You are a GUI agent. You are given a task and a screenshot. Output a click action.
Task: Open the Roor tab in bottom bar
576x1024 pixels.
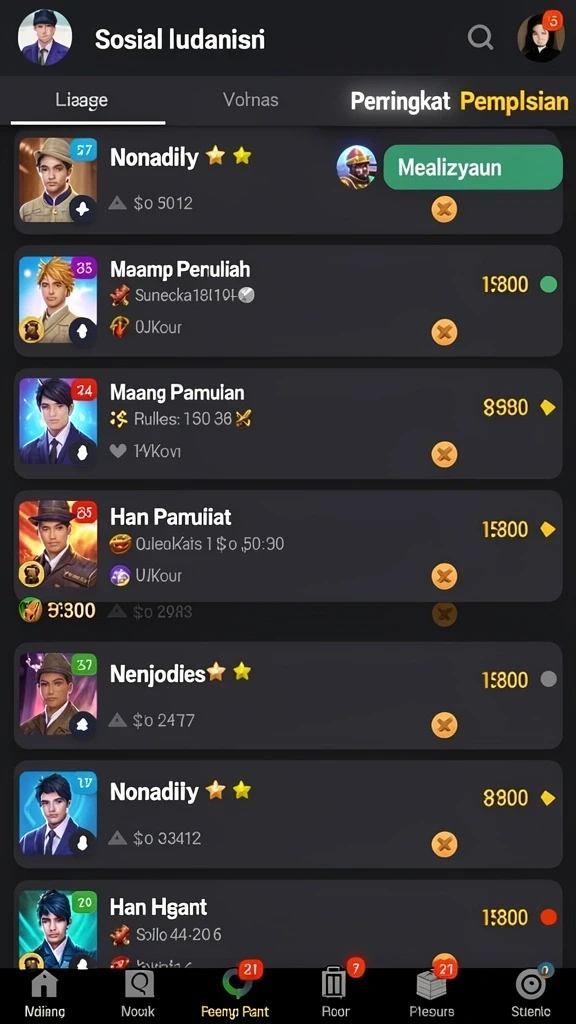point(336,994)
